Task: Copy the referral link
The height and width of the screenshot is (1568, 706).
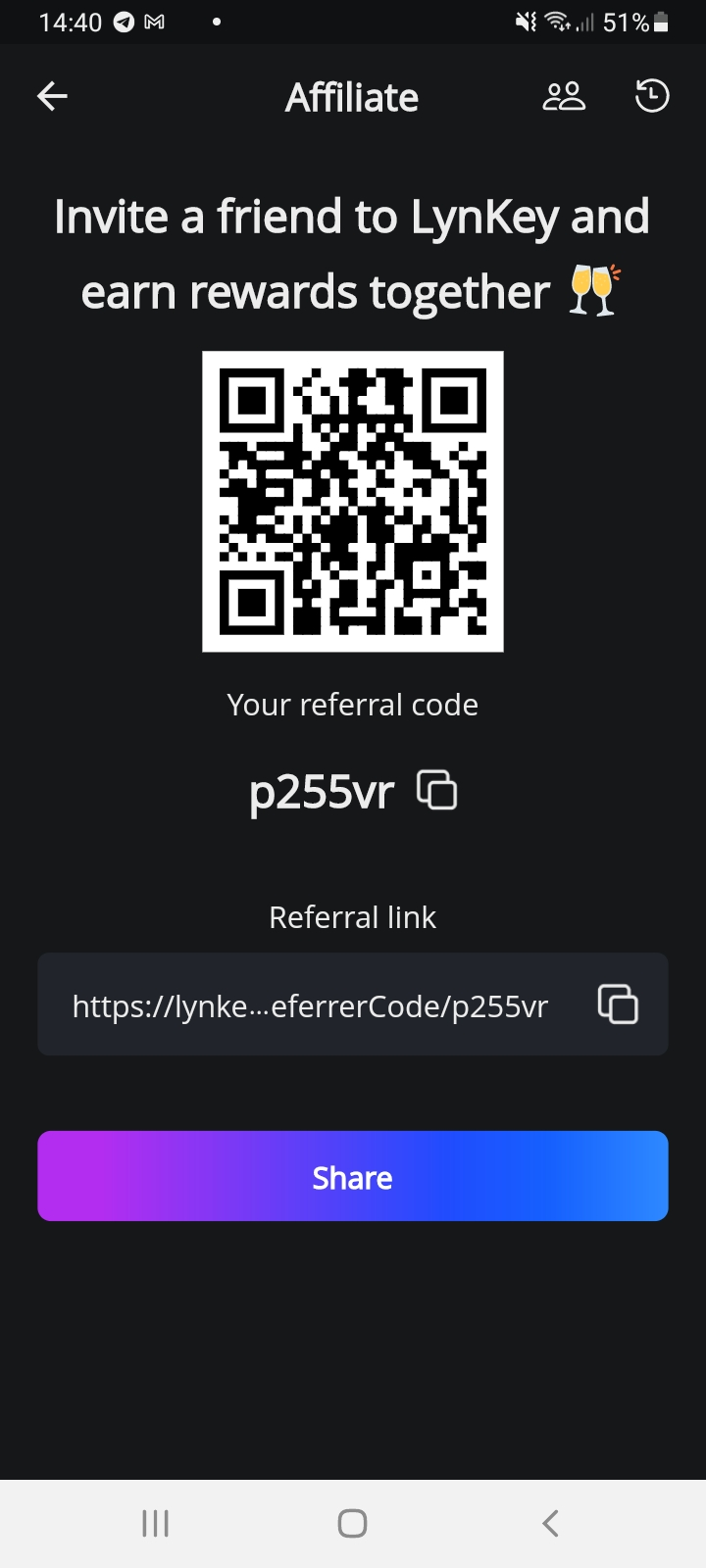Action: [618, 1004]
